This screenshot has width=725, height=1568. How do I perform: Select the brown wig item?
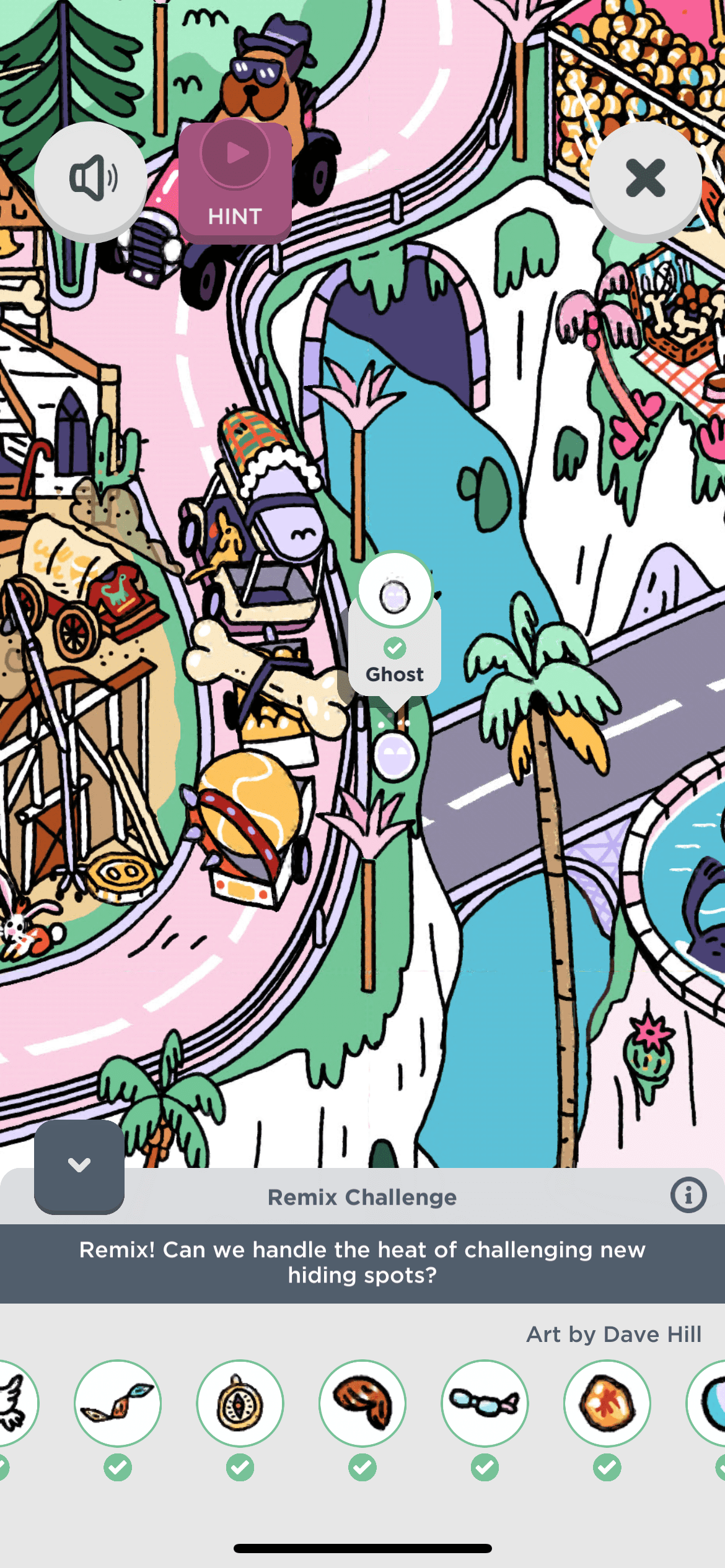(x=362, y=1403)
